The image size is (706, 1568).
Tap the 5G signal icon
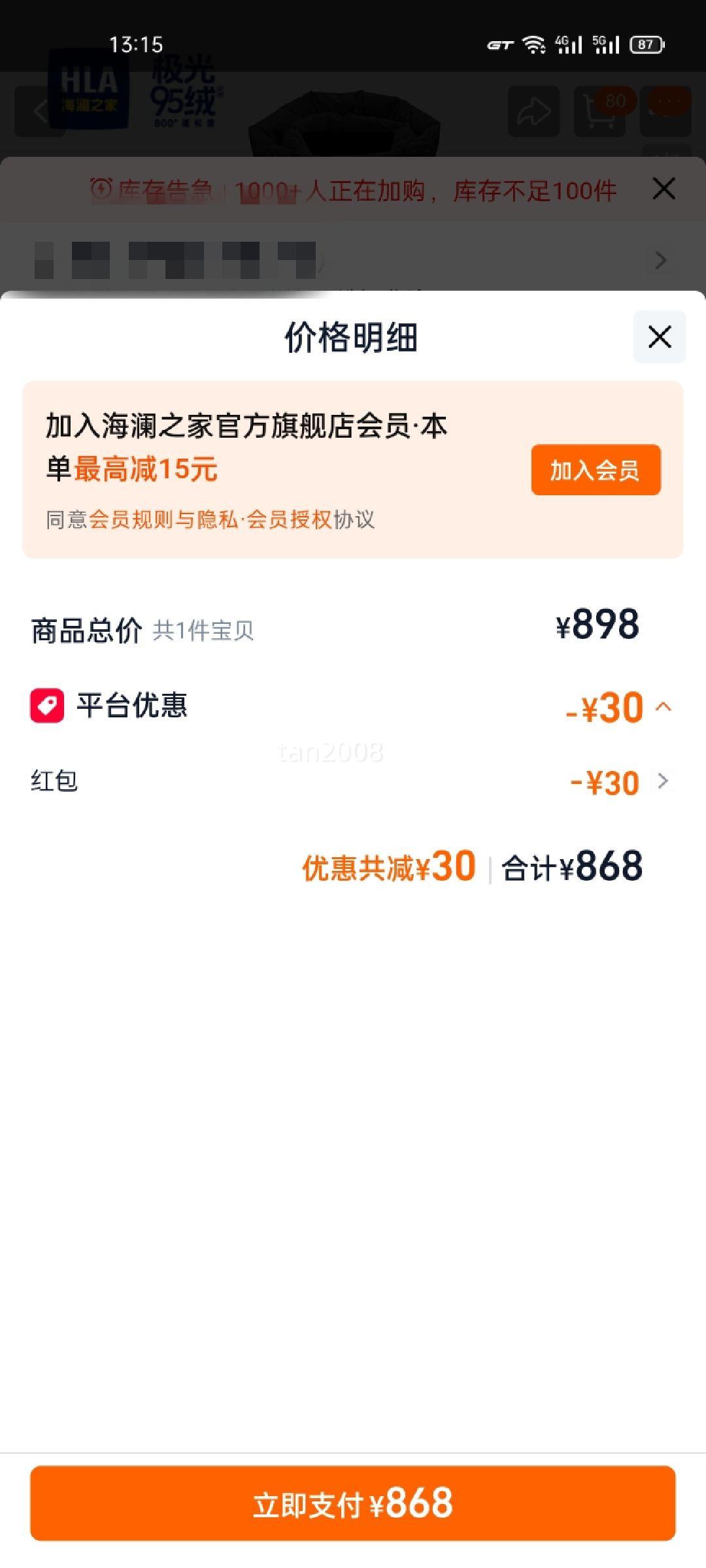(x=605, y=43)
